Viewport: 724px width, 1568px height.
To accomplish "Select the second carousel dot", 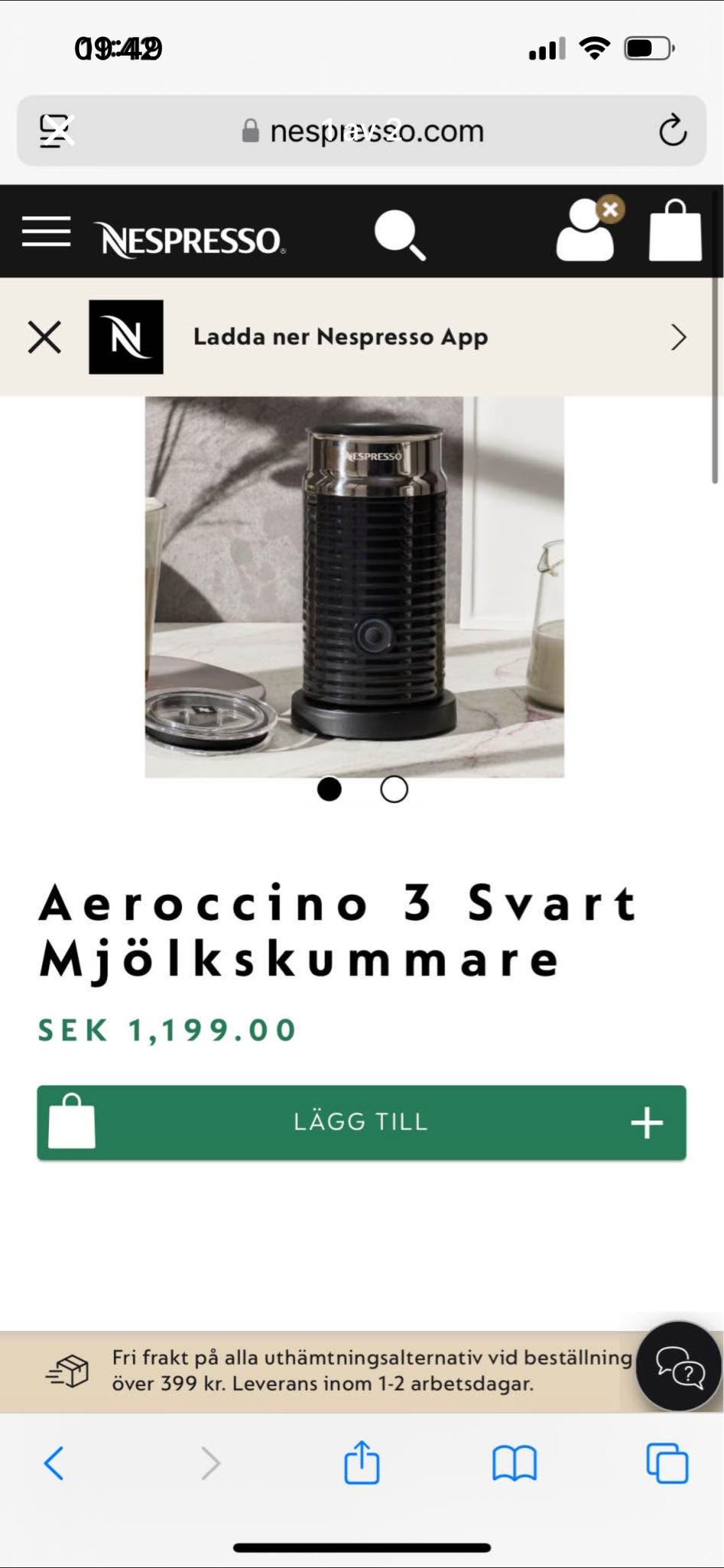I will pos(393,789).
